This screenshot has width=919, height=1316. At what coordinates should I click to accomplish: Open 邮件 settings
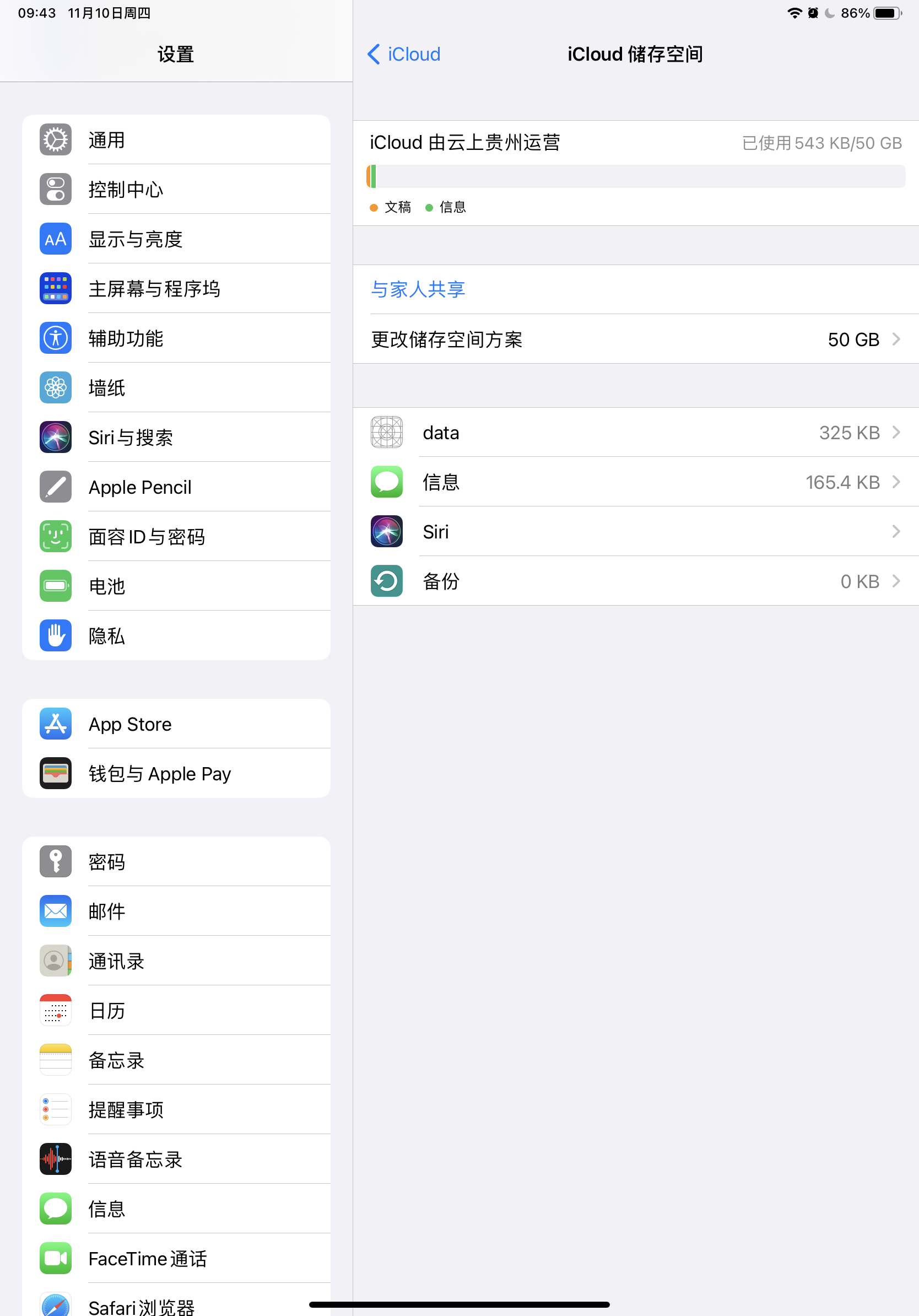176,911
